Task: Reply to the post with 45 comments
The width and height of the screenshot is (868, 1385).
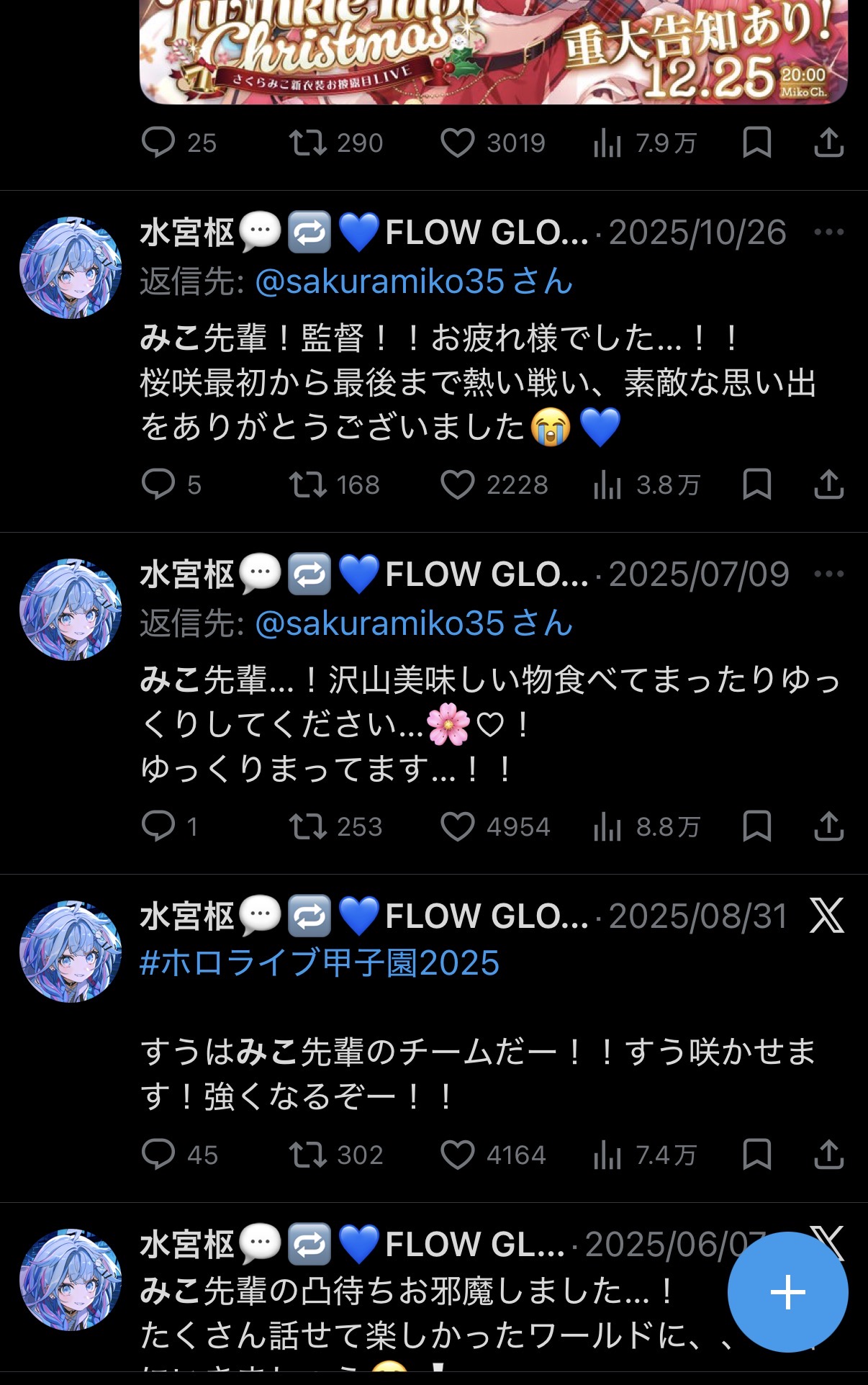Action: (x=158, y=1155)
